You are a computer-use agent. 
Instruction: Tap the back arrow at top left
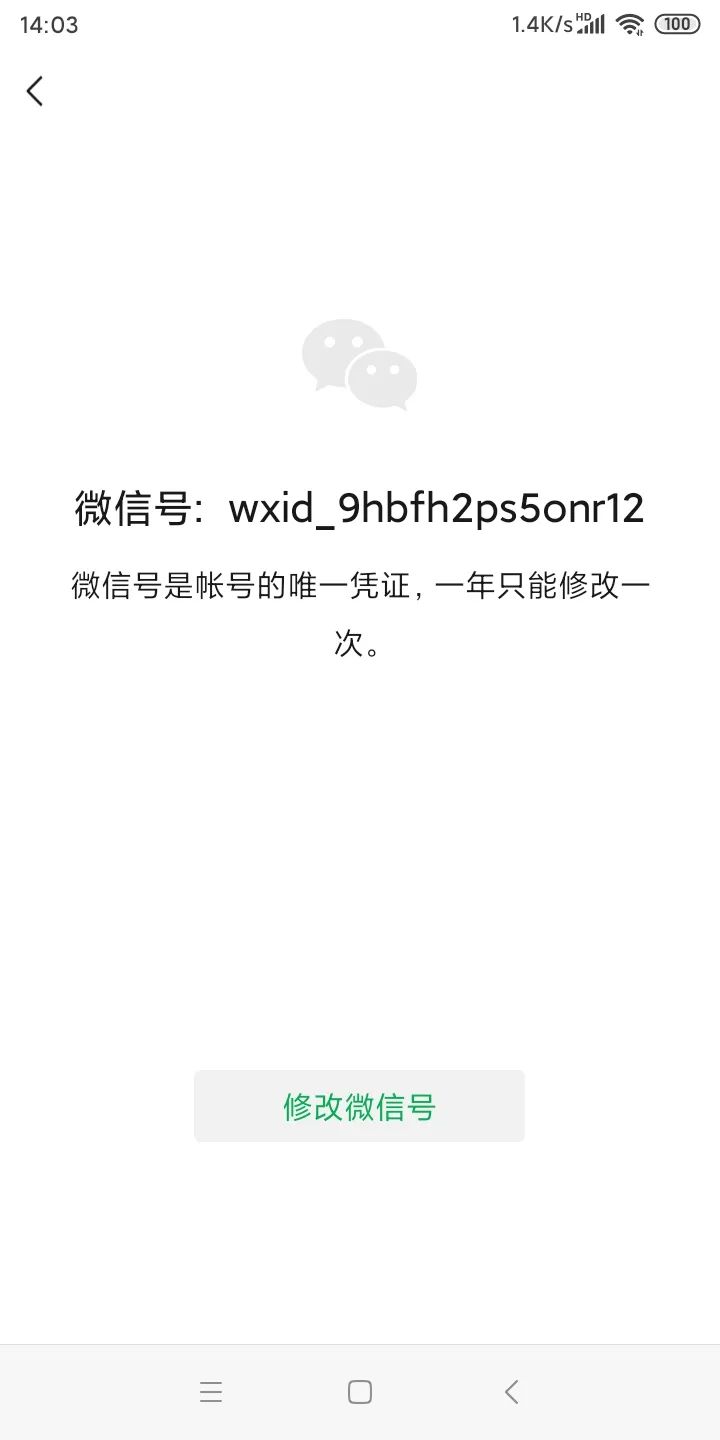pyautogui.click(x=35, y=91)
